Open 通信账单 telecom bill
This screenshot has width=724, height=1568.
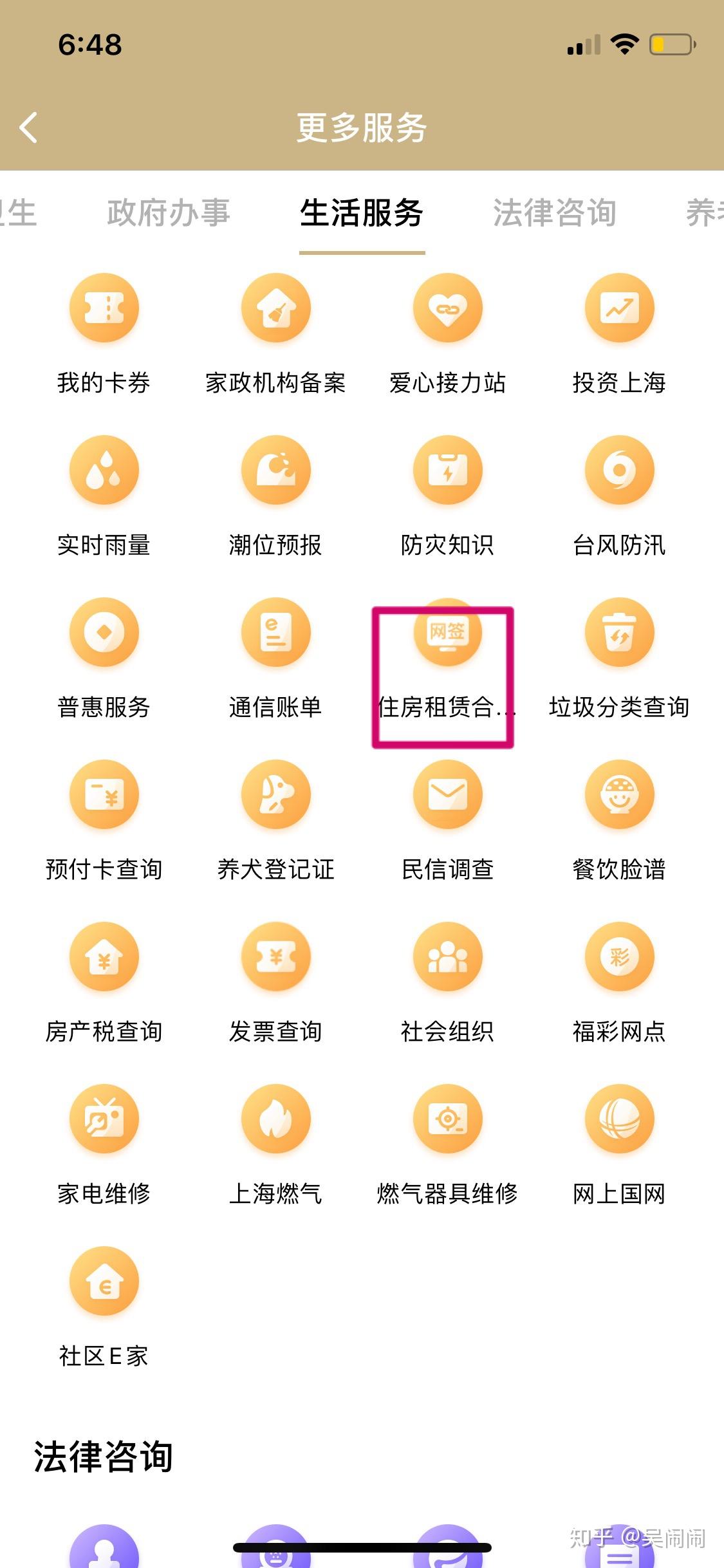pyautogui.click(x=276, y=633)
